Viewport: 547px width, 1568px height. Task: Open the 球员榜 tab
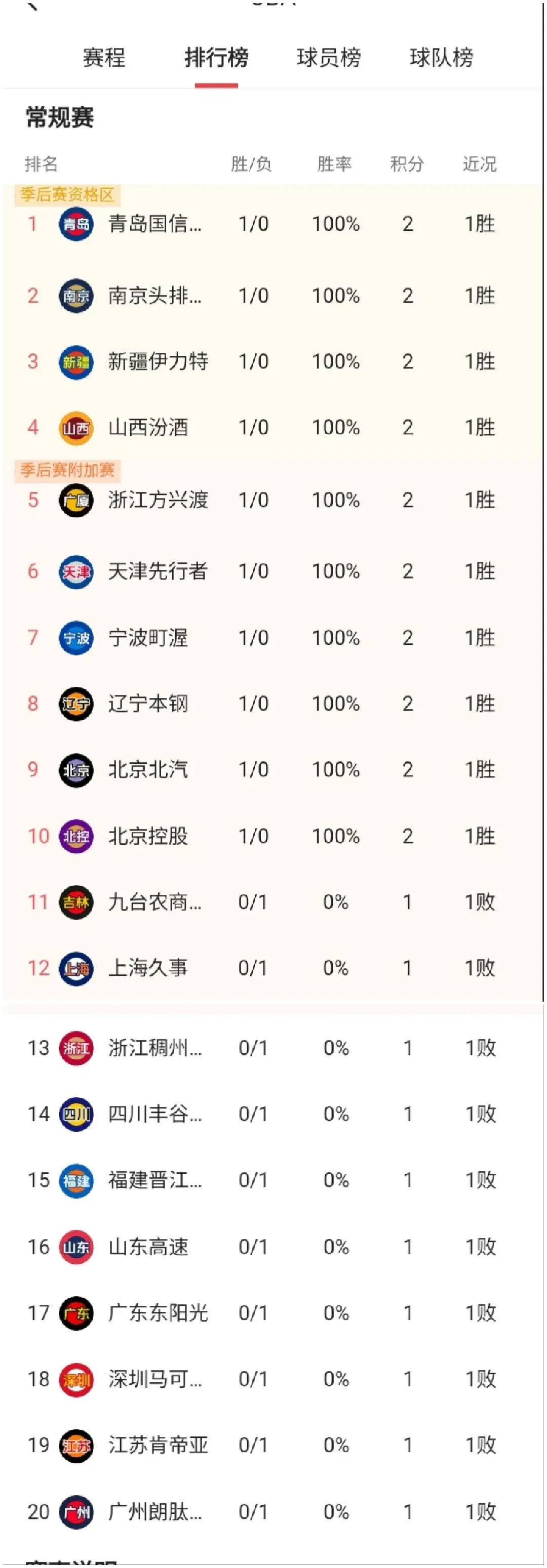[329, 58]
